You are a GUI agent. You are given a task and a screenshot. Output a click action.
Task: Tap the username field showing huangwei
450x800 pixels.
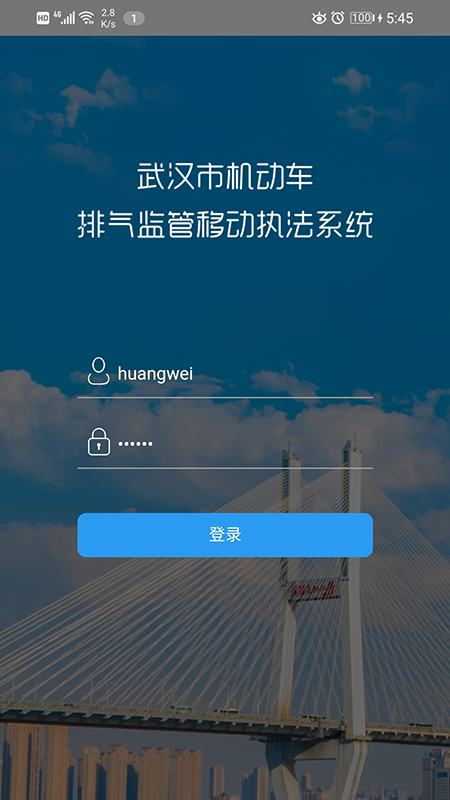coord(225,373)
